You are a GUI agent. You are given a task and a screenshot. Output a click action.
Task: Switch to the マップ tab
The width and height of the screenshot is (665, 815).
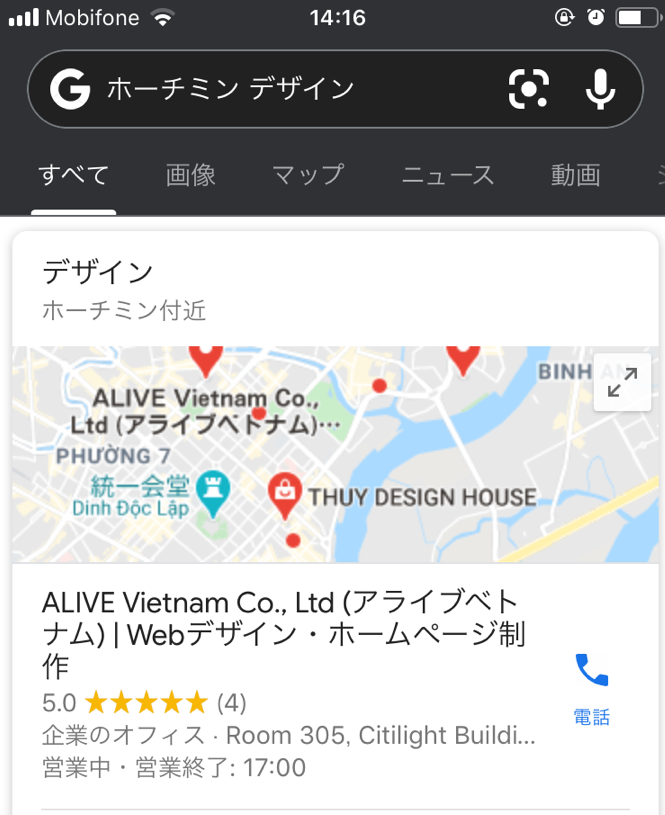point(308,176)
